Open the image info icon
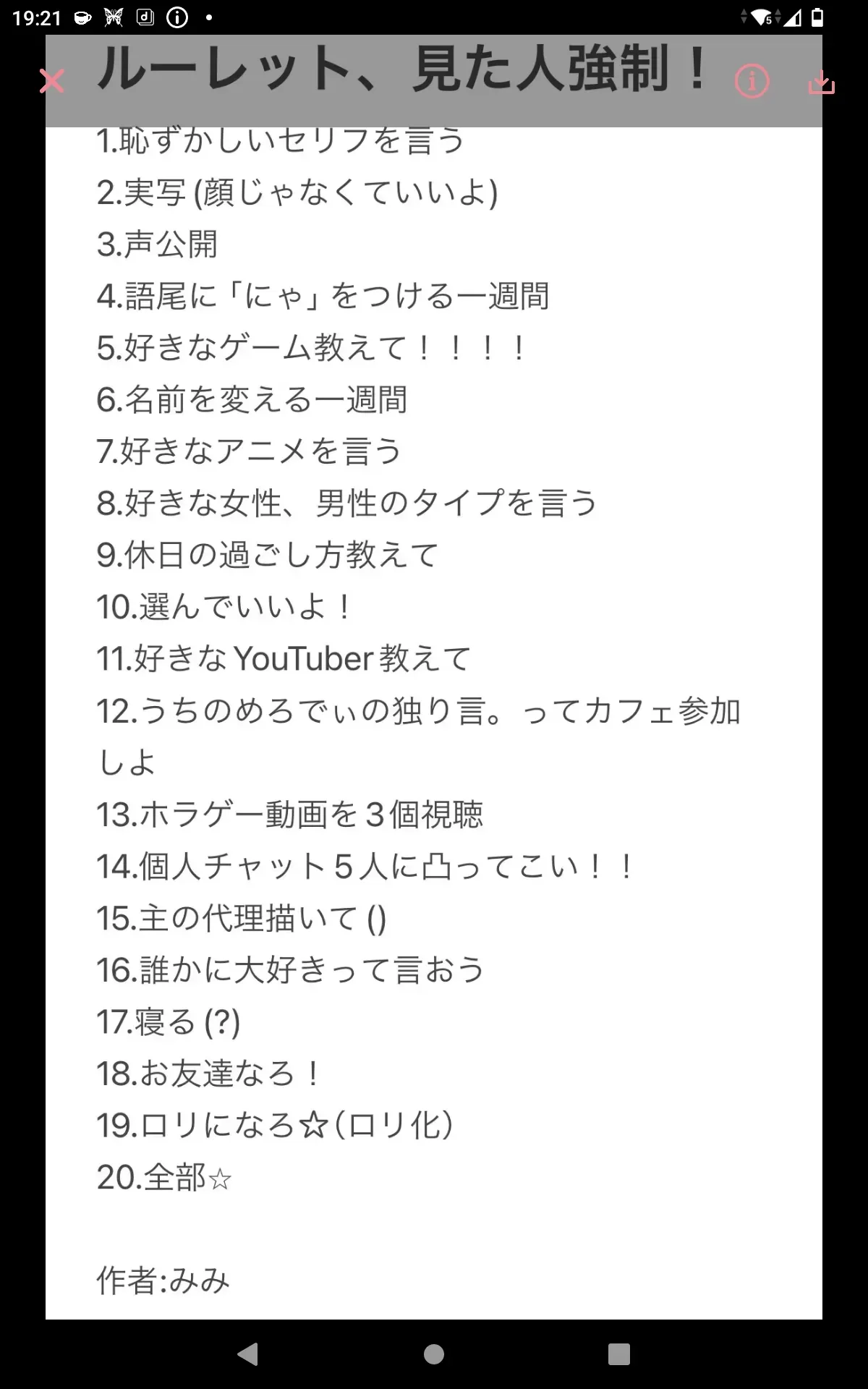The image size is (868, 1389). (x=752, y=81)
